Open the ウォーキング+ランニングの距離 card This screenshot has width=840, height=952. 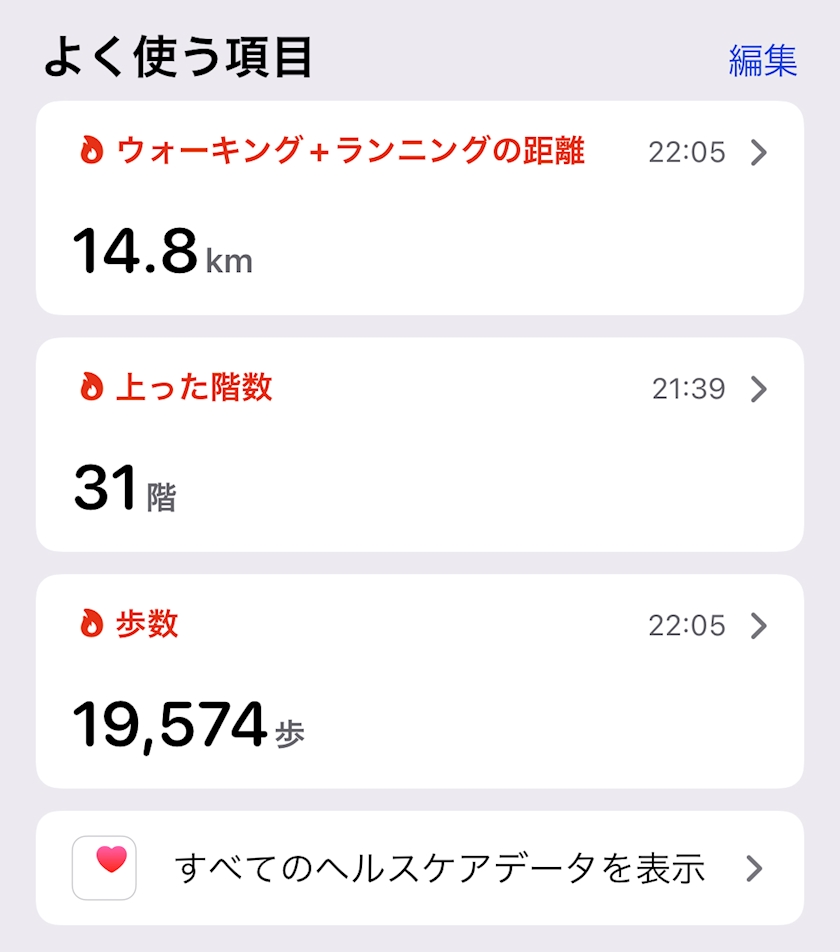(x=420, y=208)
